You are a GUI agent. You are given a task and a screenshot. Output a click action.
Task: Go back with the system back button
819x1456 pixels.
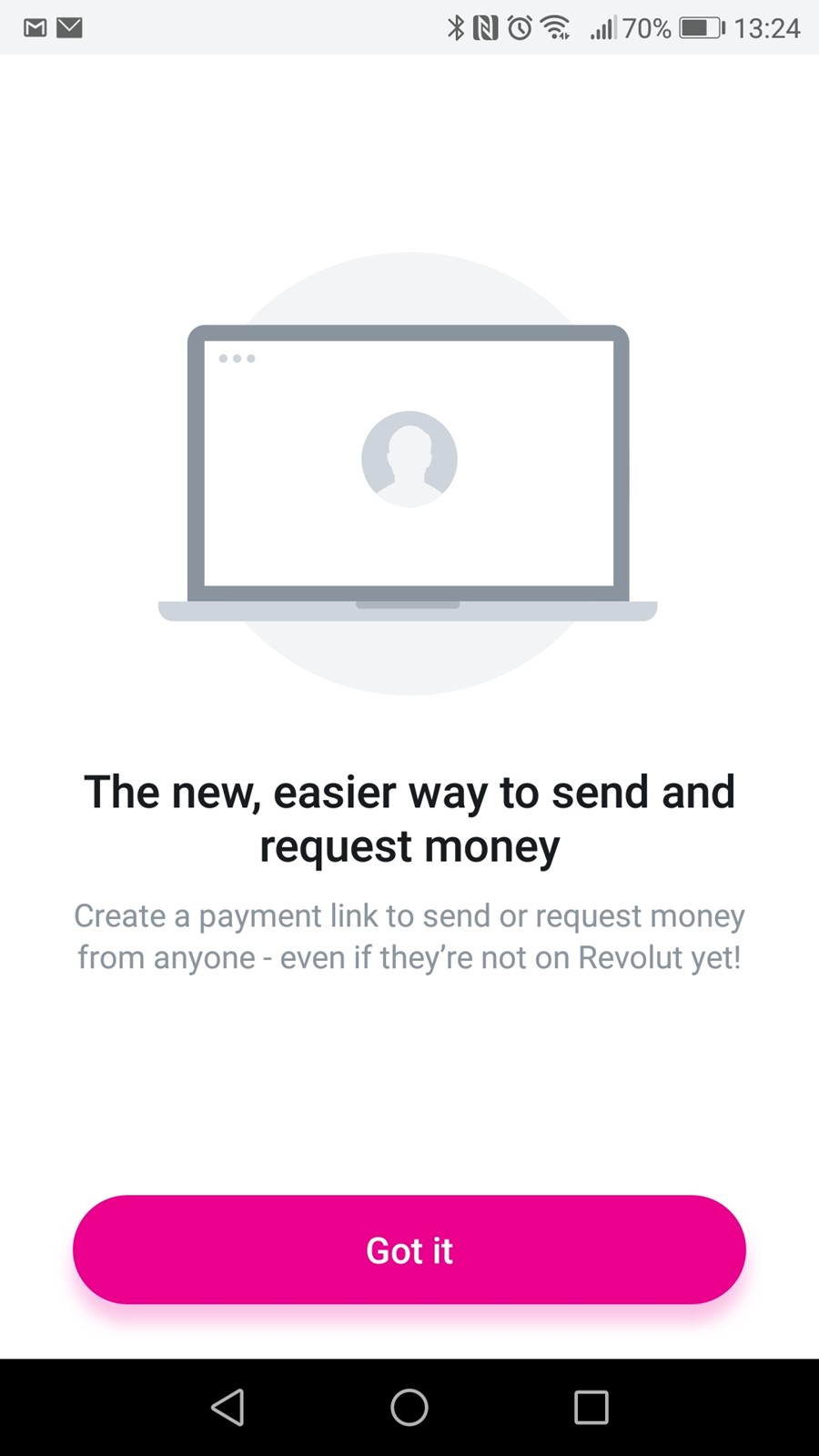coord(227,1407)
